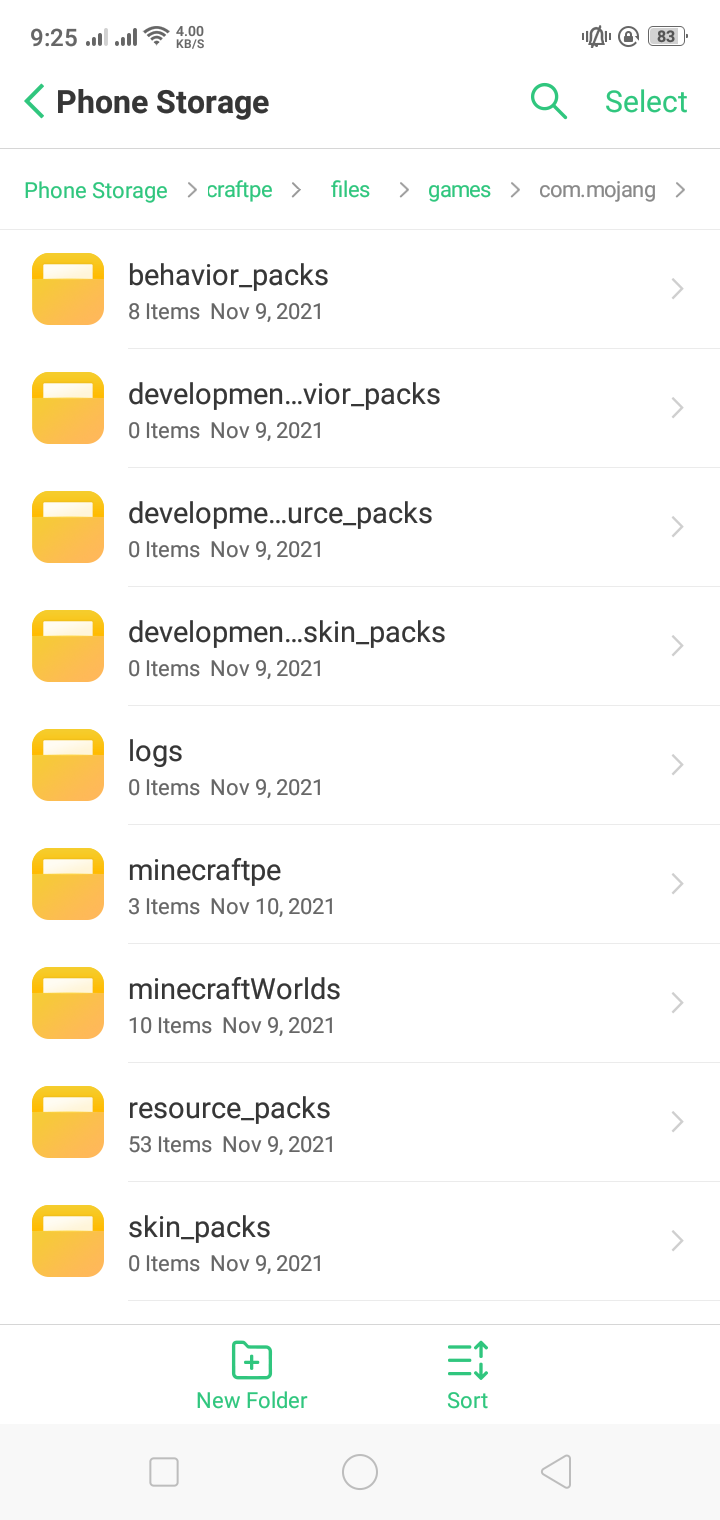Viewport: 720px width, 1520px height.
Task: Go to the system home screen
Action: tap(360, 1472)
